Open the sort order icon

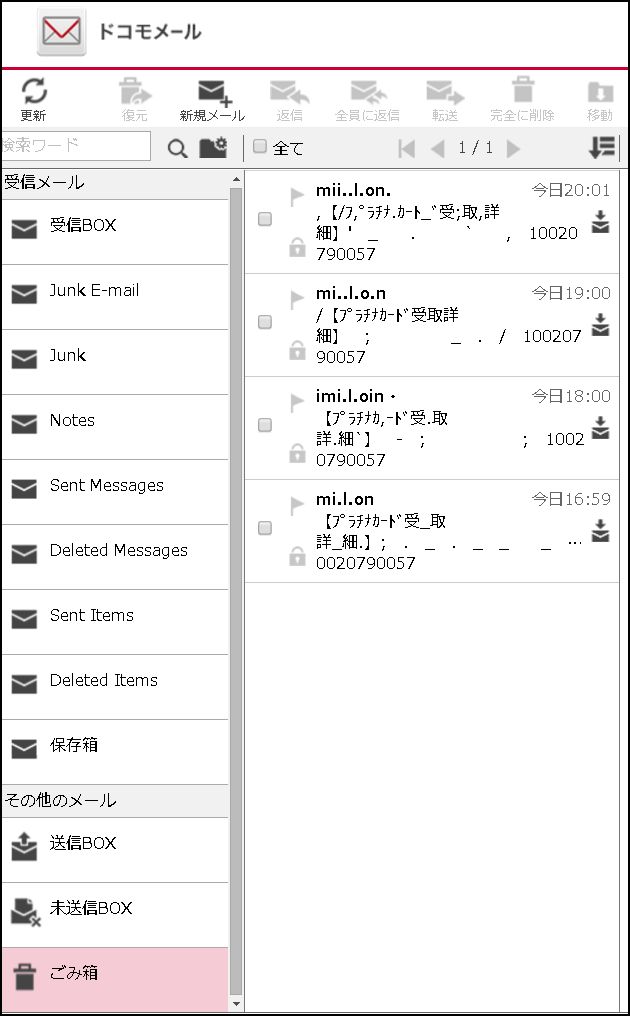[602, 148]
